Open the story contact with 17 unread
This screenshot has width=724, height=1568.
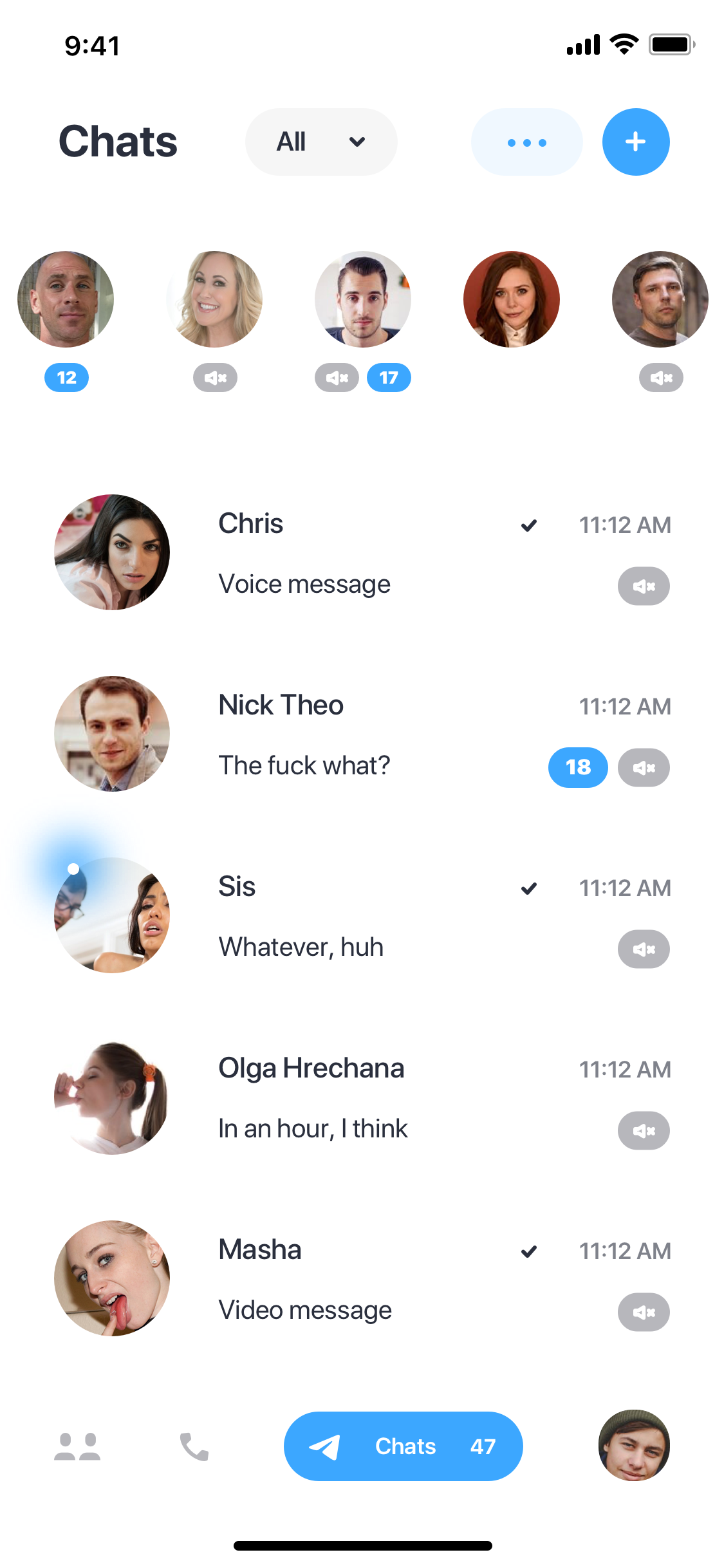(x=363, y=299)
